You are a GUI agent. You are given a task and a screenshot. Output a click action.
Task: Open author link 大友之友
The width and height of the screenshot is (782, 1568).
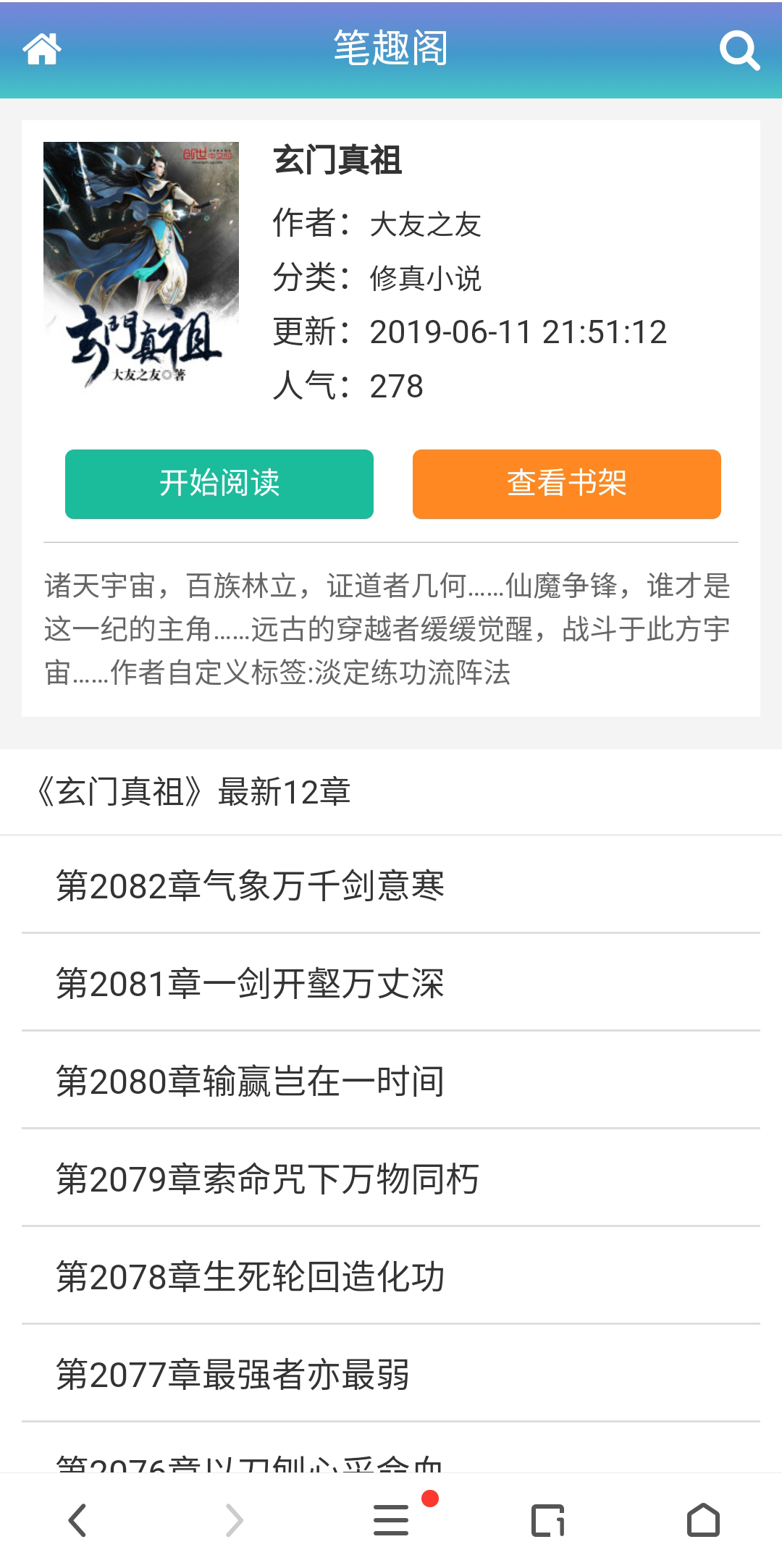(426, 224)
